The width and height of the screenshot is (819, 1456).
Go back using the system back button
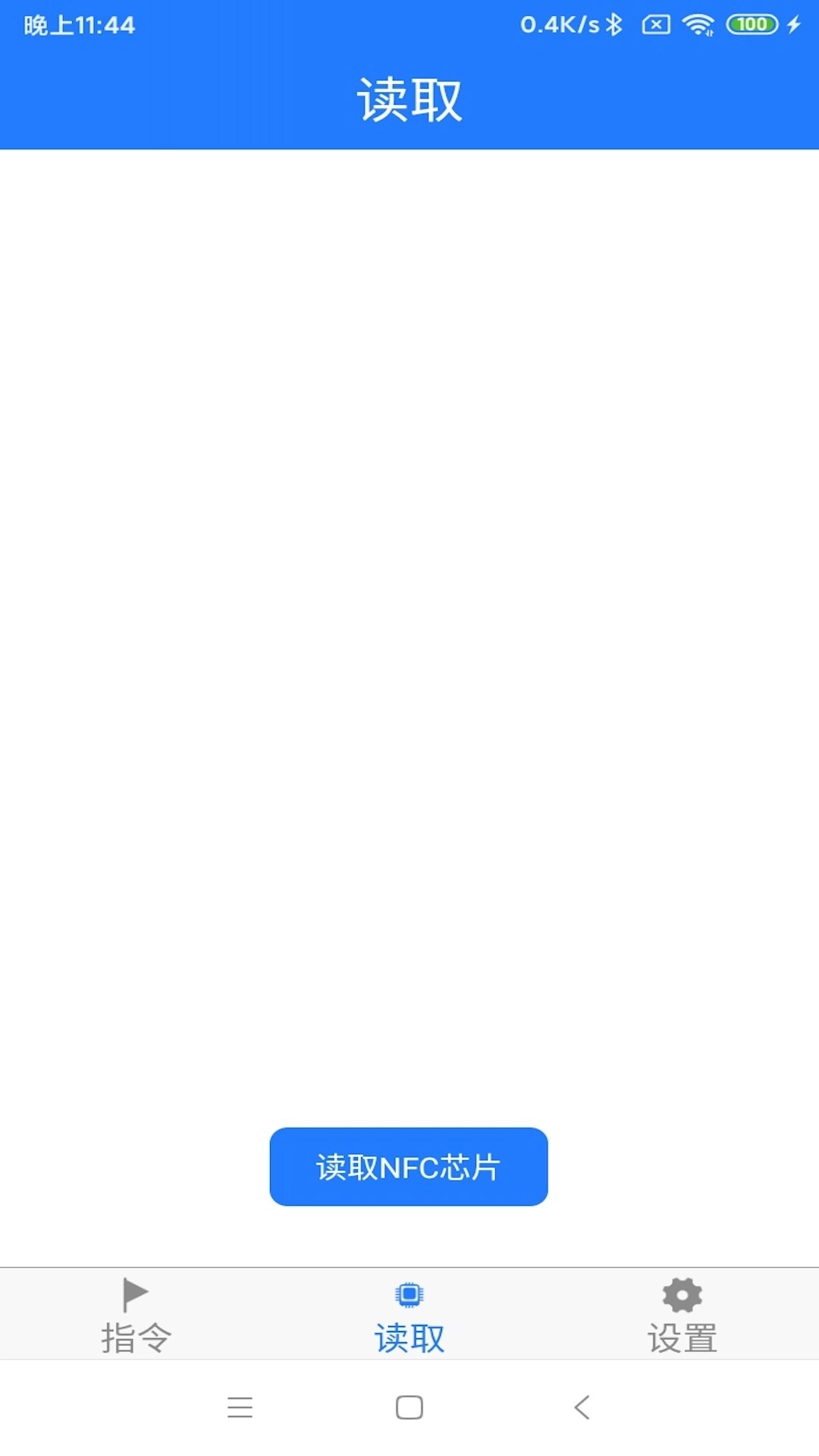click(x=582, y=1407)
